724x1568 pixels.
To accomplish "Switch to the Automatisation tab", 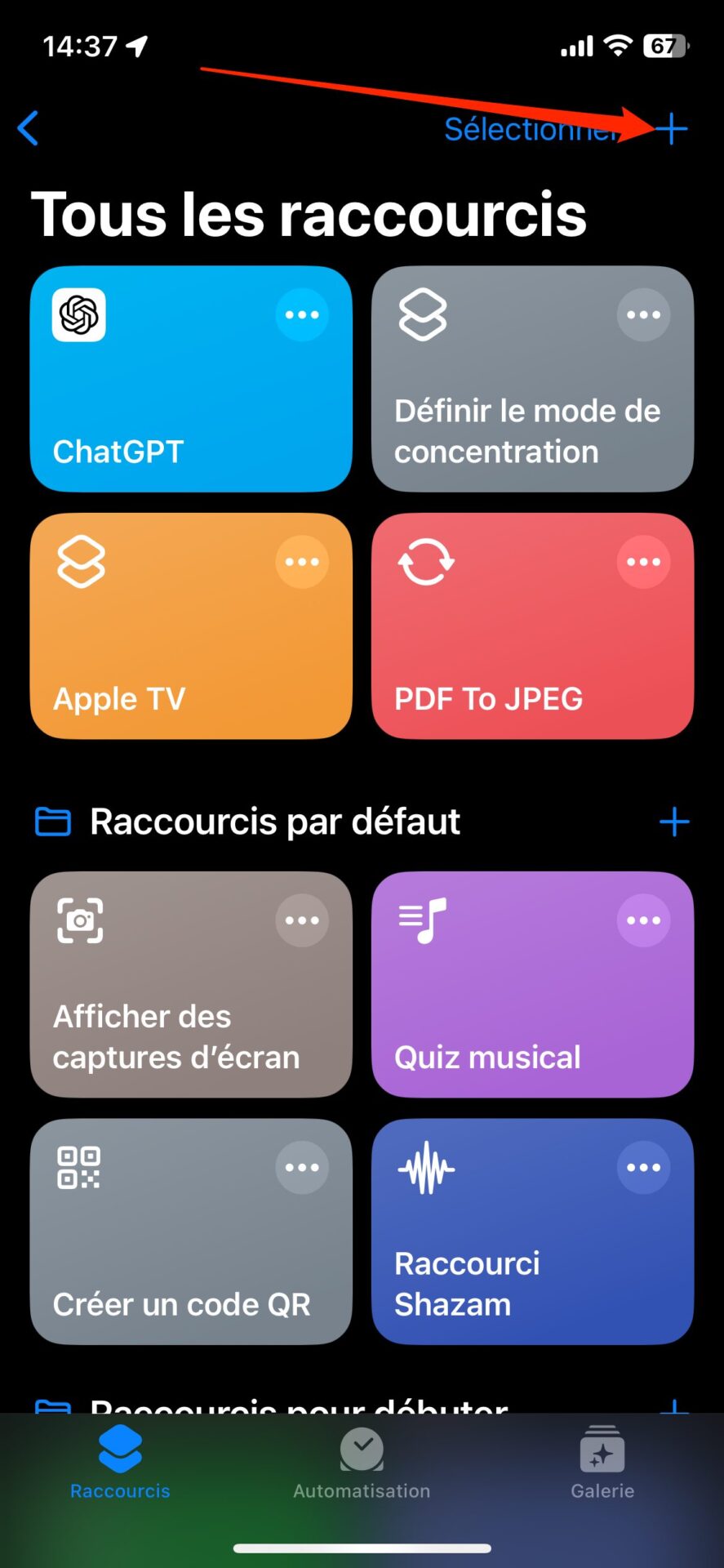I will 362,1463.
